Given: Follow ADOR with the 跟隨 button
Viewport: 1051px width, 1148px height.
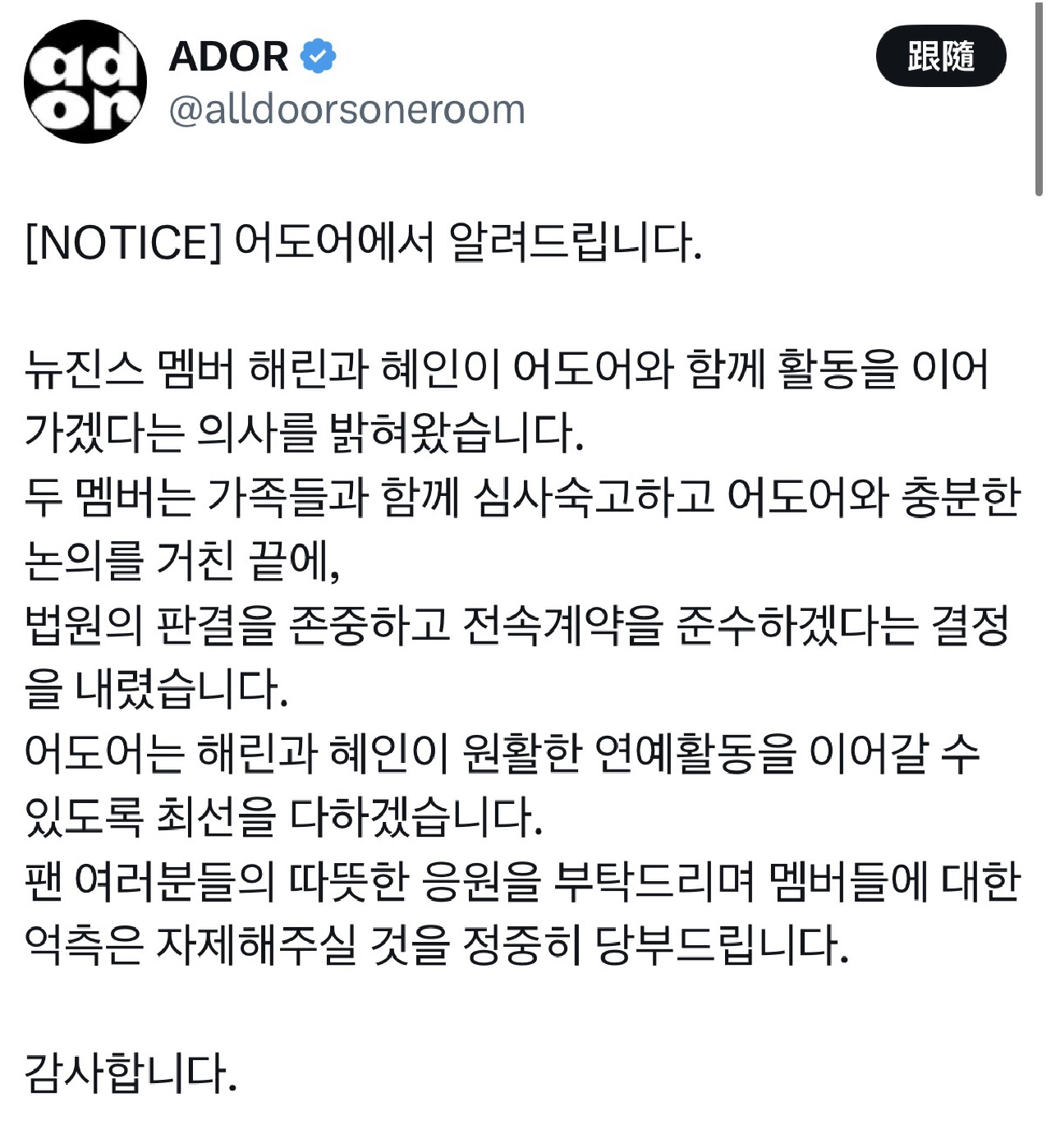Looking at the screenshot, I should click(x=940, y=57).
